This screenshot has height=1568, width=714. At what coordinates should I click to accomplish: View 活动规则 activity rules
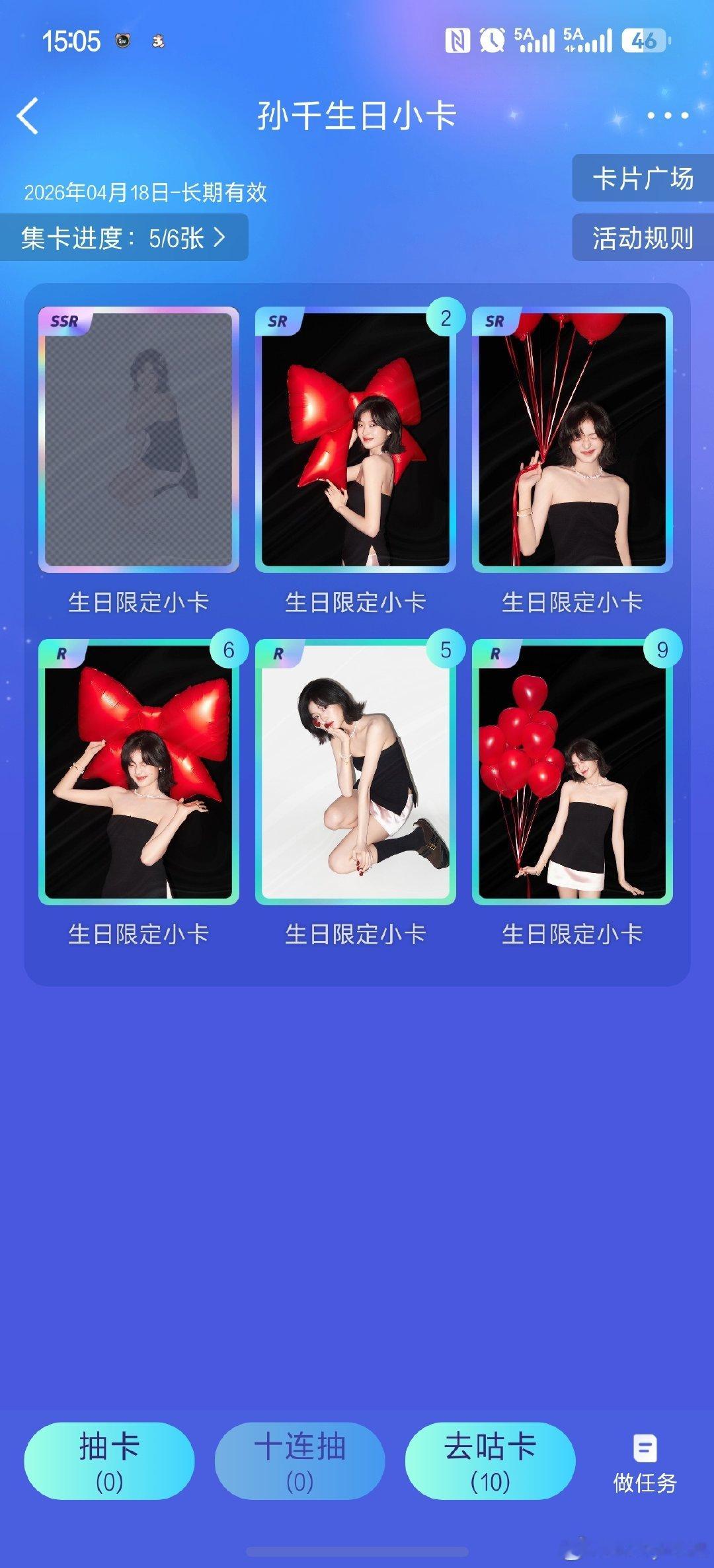[643, 237]
